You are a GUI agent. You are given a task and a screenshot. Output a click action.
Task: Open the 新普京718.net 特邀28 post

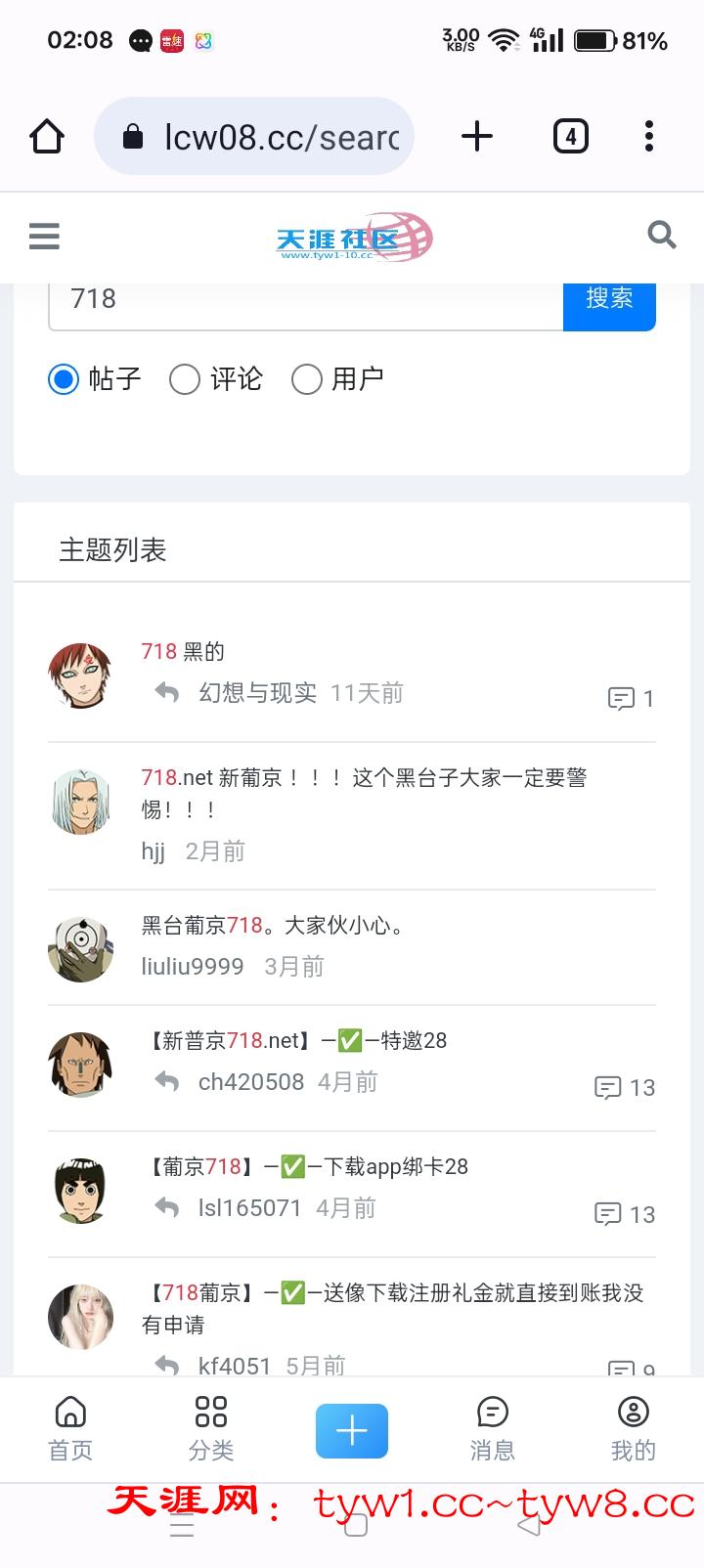[x=296, y=1040]
